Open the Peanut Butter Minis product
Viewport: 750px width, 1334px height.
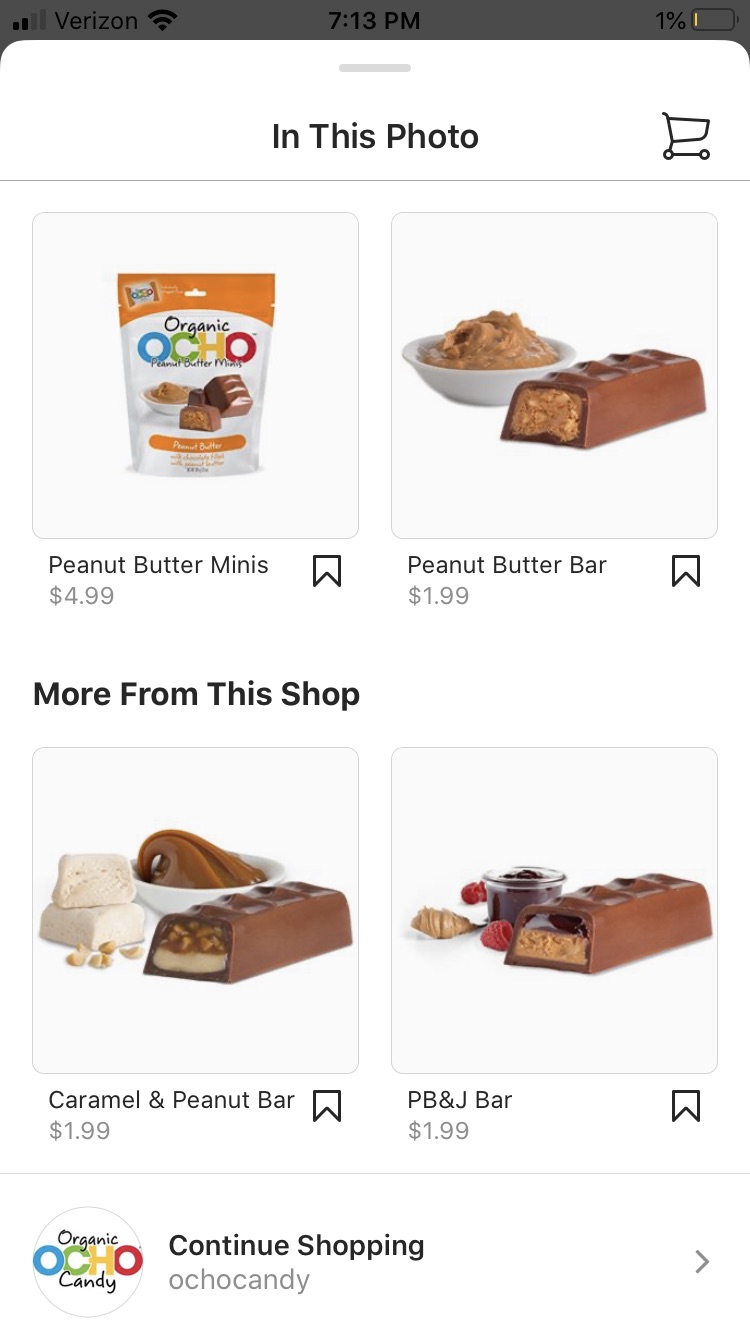[x=195, y=375]
